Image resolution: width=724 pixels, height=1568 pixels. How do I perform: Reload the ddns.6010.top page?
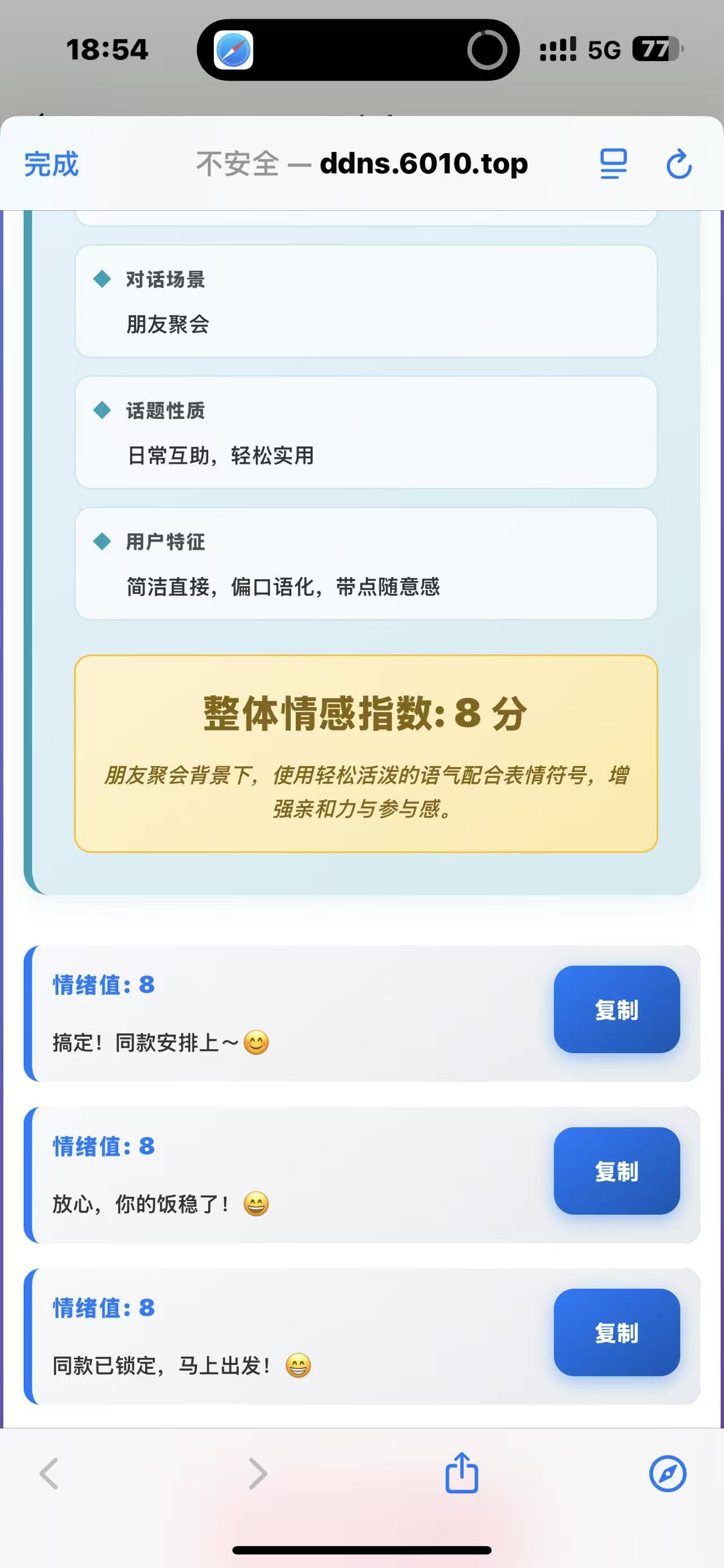(679, 164)
